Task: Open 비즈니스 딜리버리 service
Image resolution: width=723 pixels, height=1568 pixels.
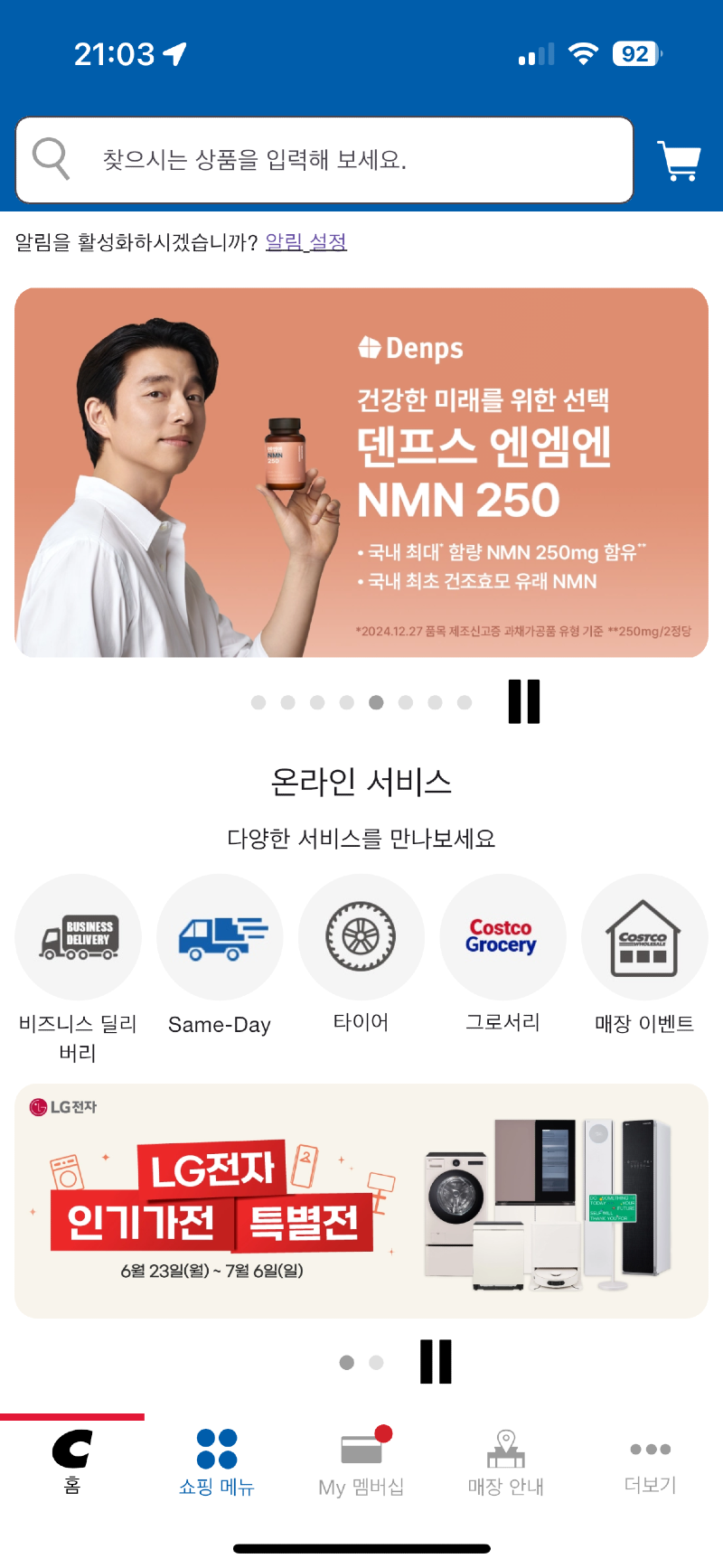Action: click(x=79, y=937)
